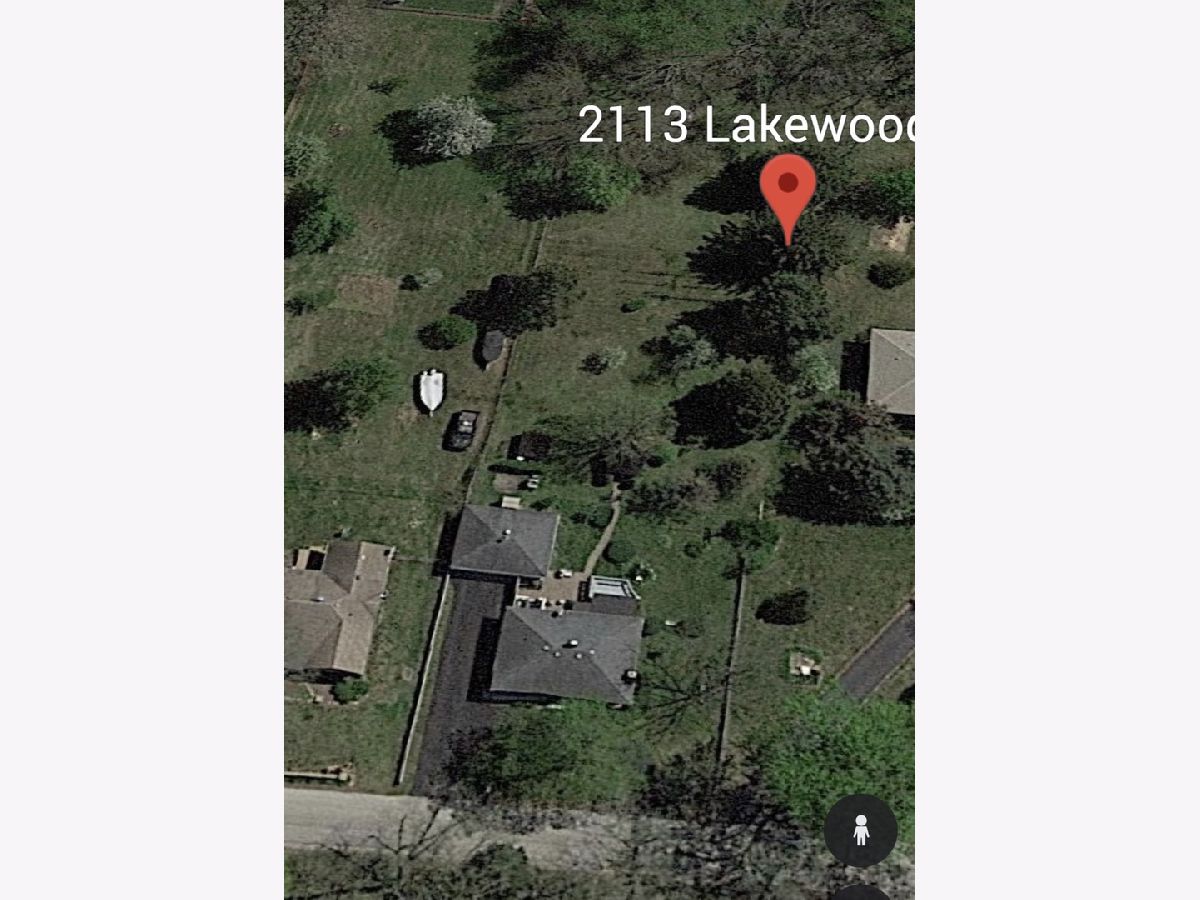Open Street View with the pegman button
1200x900 pixels.
pyautogui.click(x=860, y=830)
